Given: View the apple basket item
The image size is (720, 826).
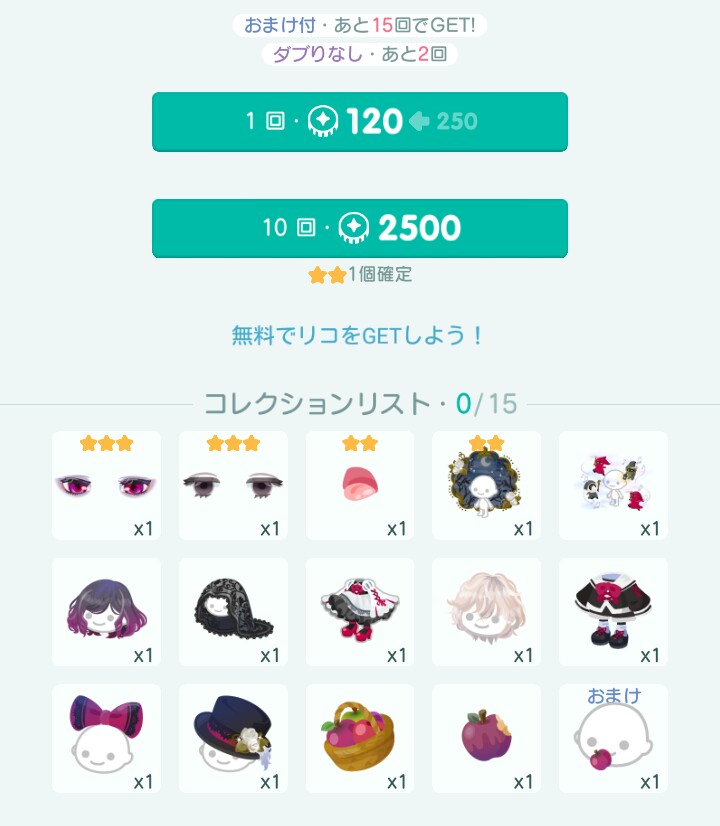Looking at the screenshot, I should pos(360,739).
